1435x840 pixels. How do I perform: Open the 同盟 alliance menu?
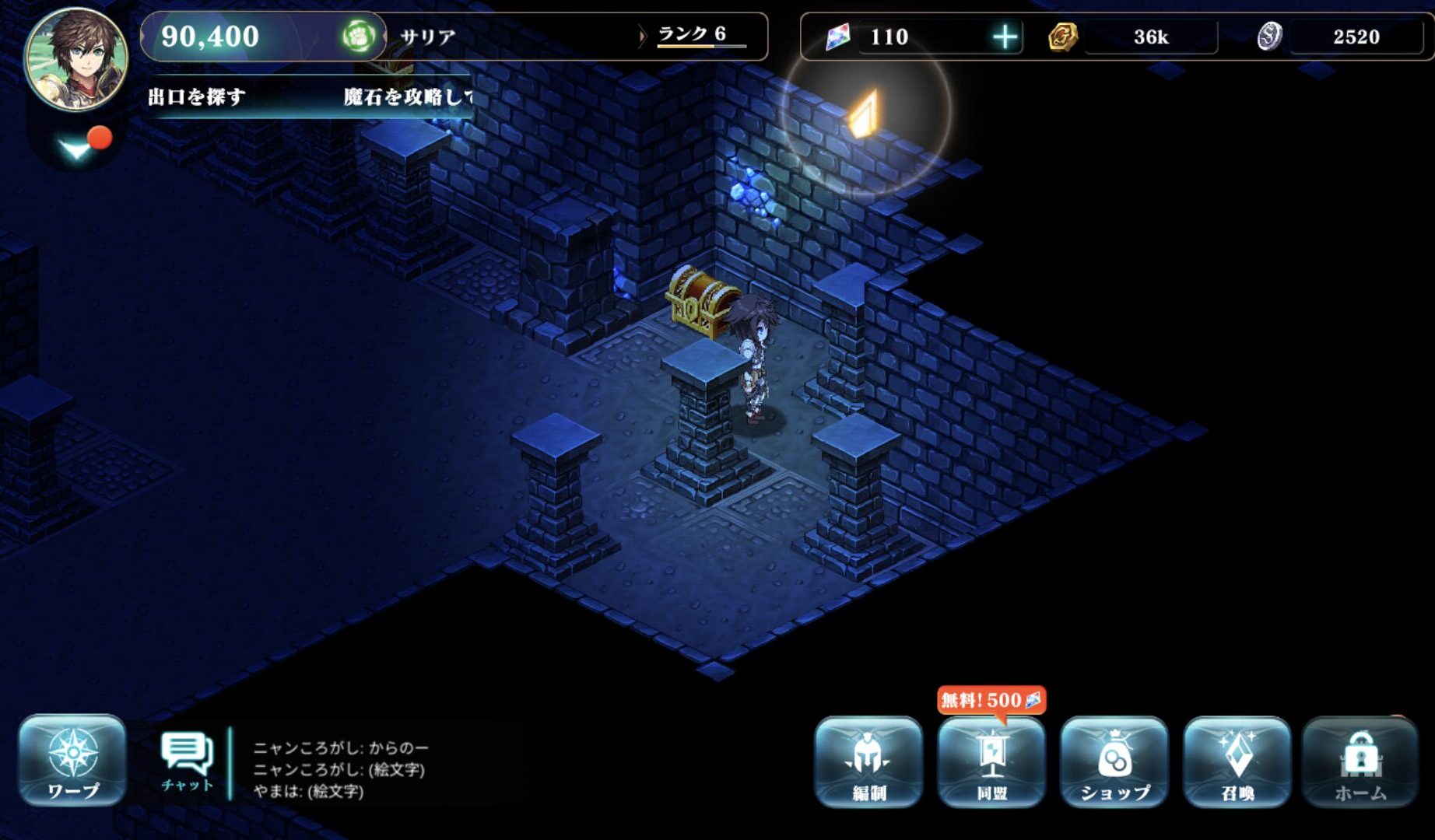[991, 761]
